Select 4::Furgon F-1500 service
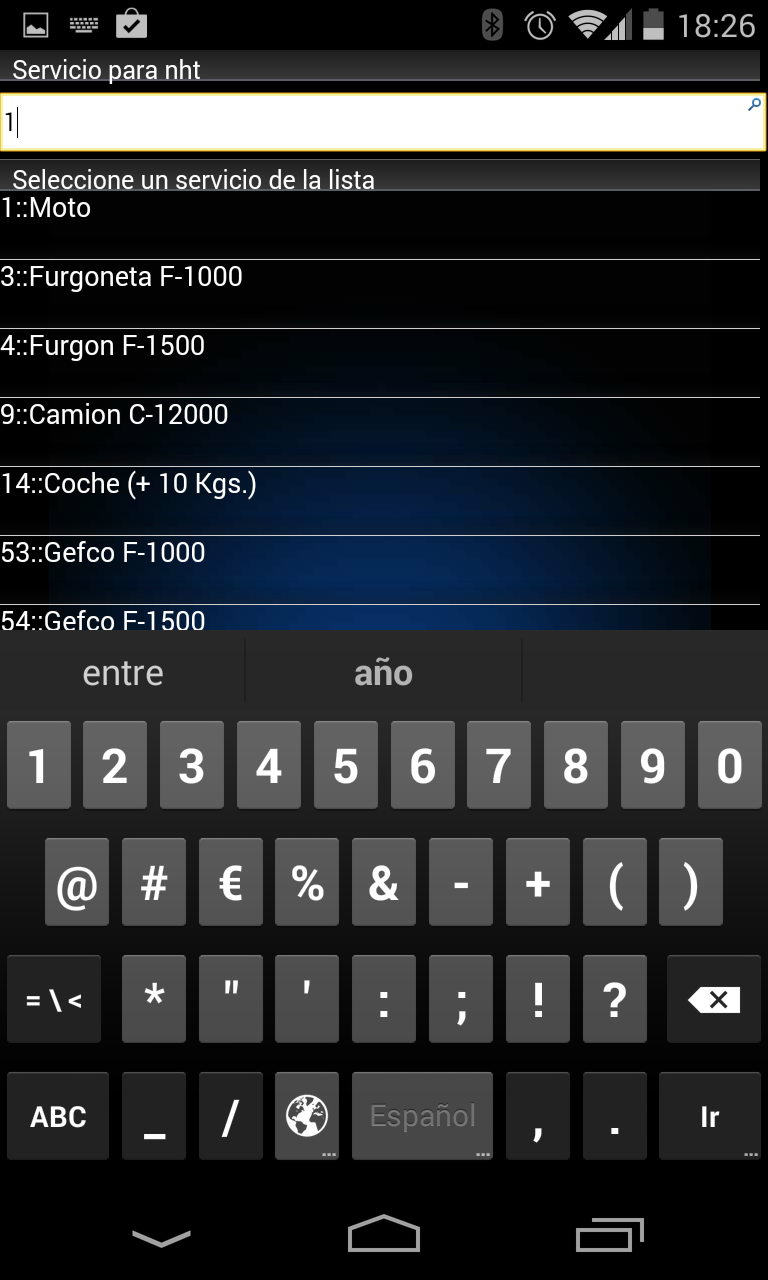768x1280 pixels. click(380, 363)
